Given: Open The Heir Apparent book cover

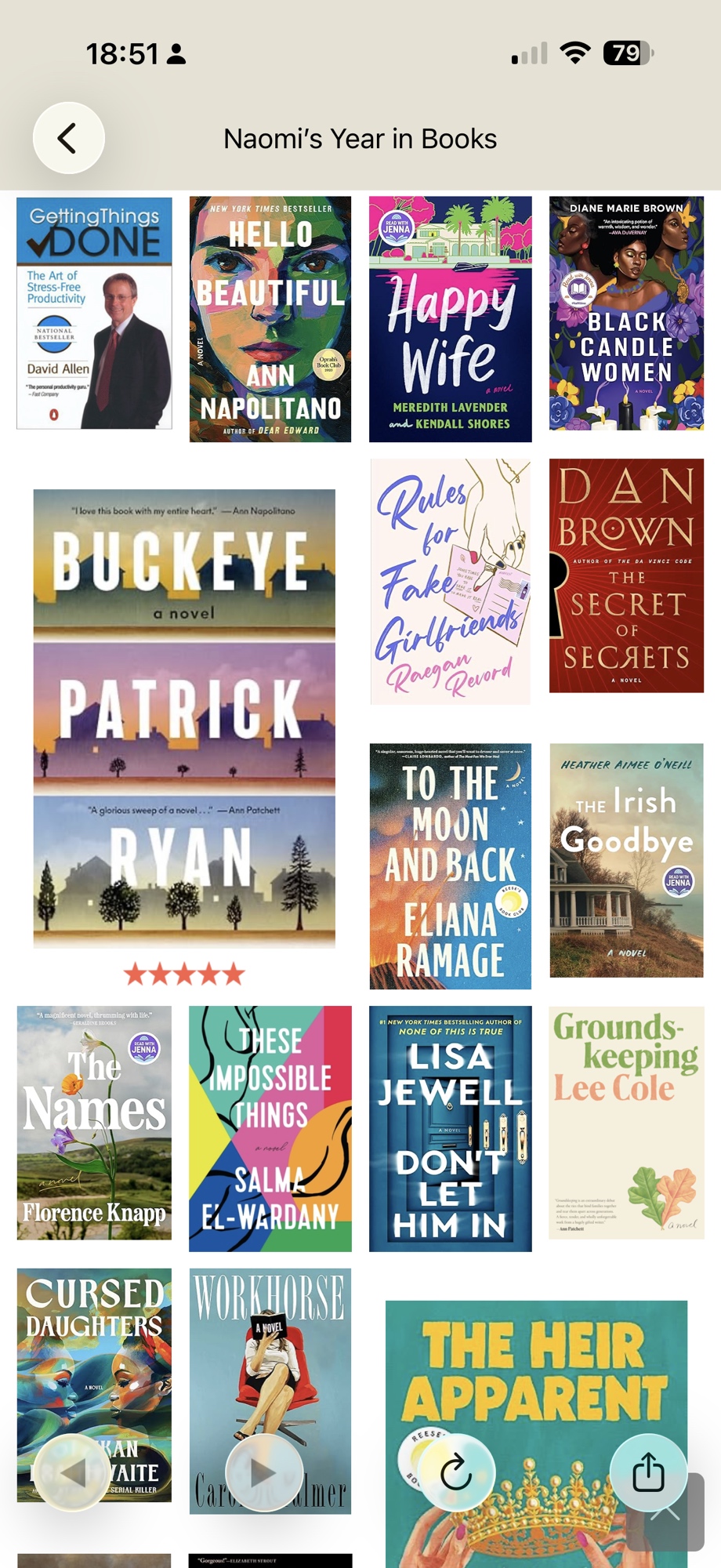Looking at the screenshot, I should [536, 1380].
